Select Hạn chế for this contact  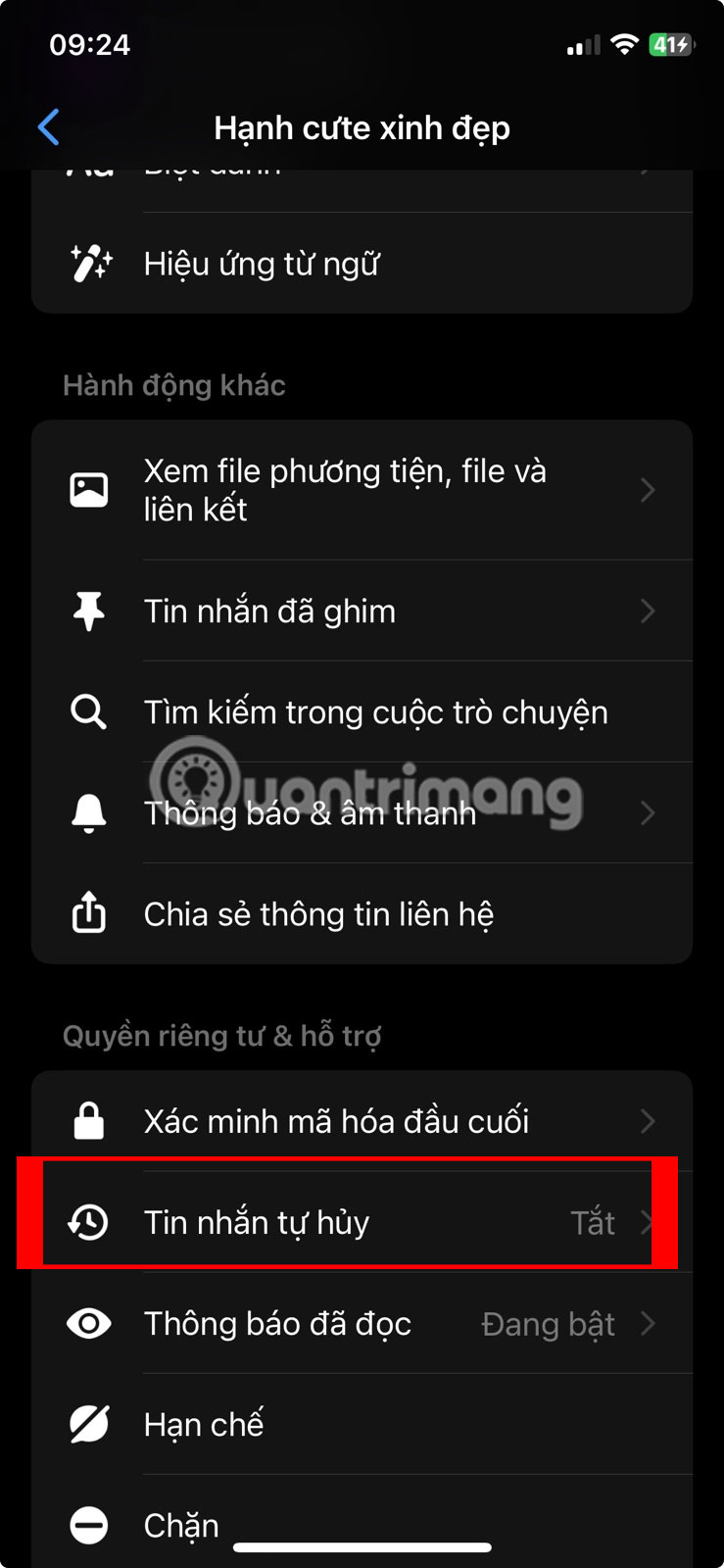[361, 1424]
